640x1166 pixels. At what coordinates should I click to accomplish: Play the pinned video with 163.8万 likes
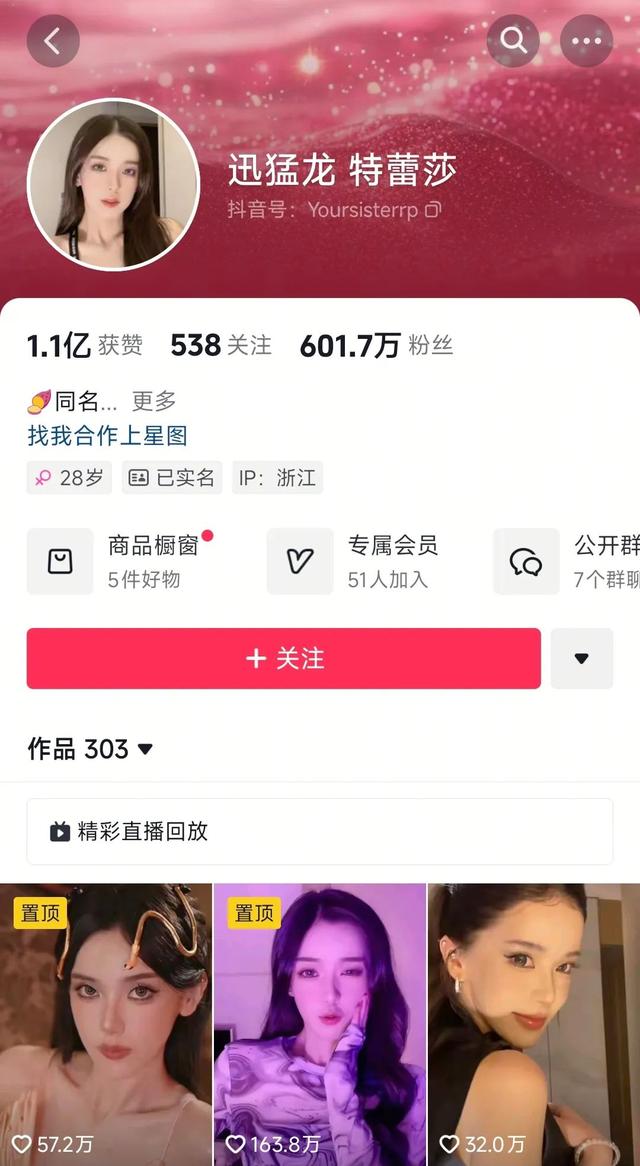[x=320, y=1020]
